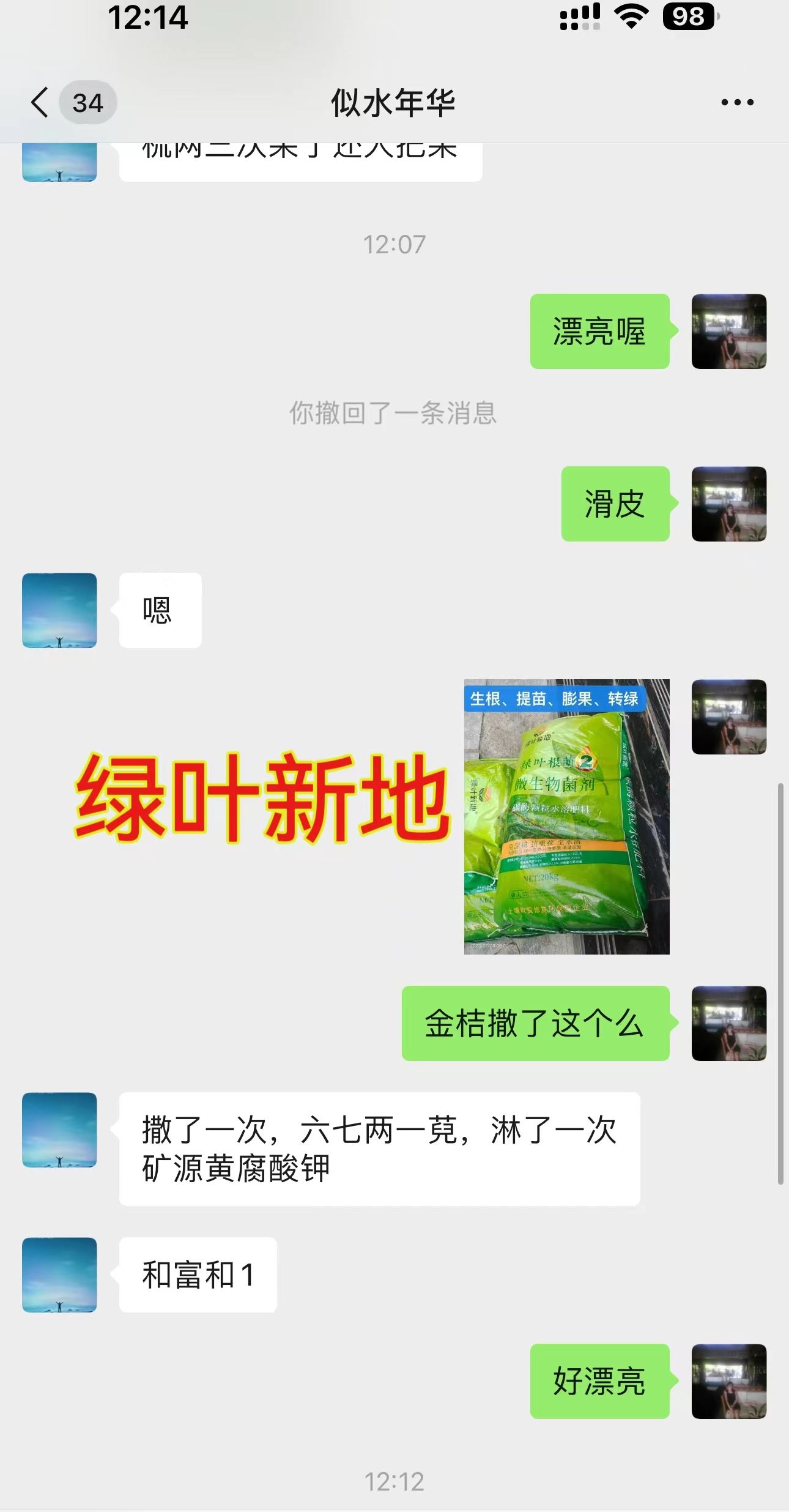
Task: Tap my avatar beside 漂亮喔 message
Action: click(728, 331)
